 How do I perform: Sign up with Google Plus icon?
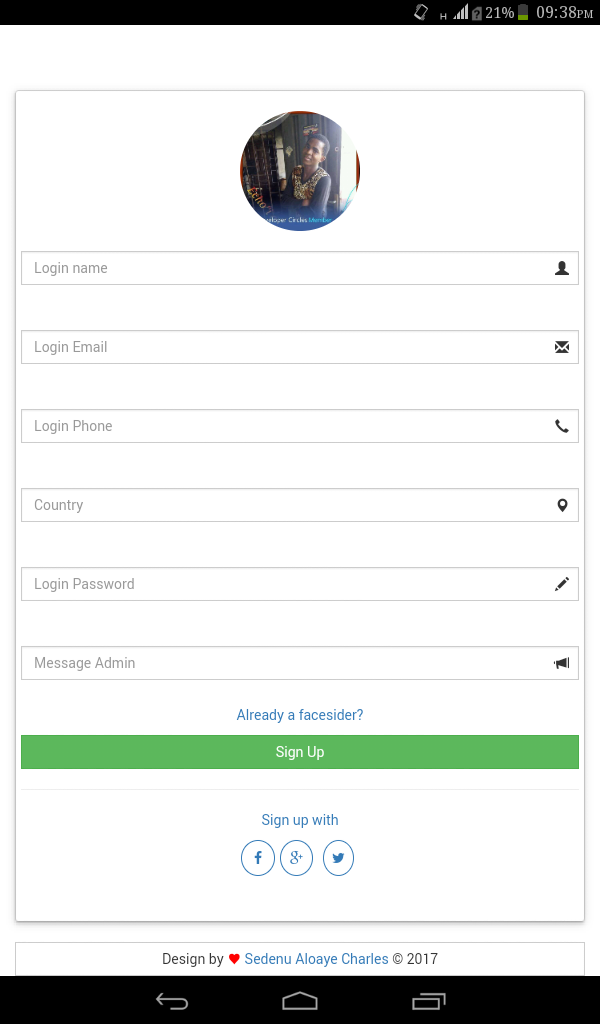click(296, 857)
